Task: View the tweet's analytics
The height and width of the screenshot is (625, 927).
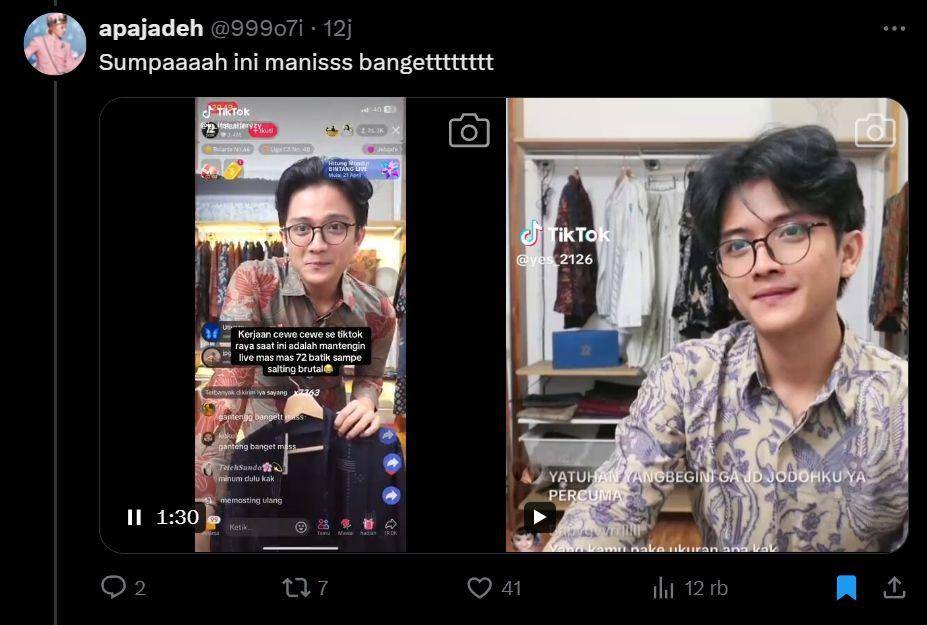Action: tap(664, 588)
